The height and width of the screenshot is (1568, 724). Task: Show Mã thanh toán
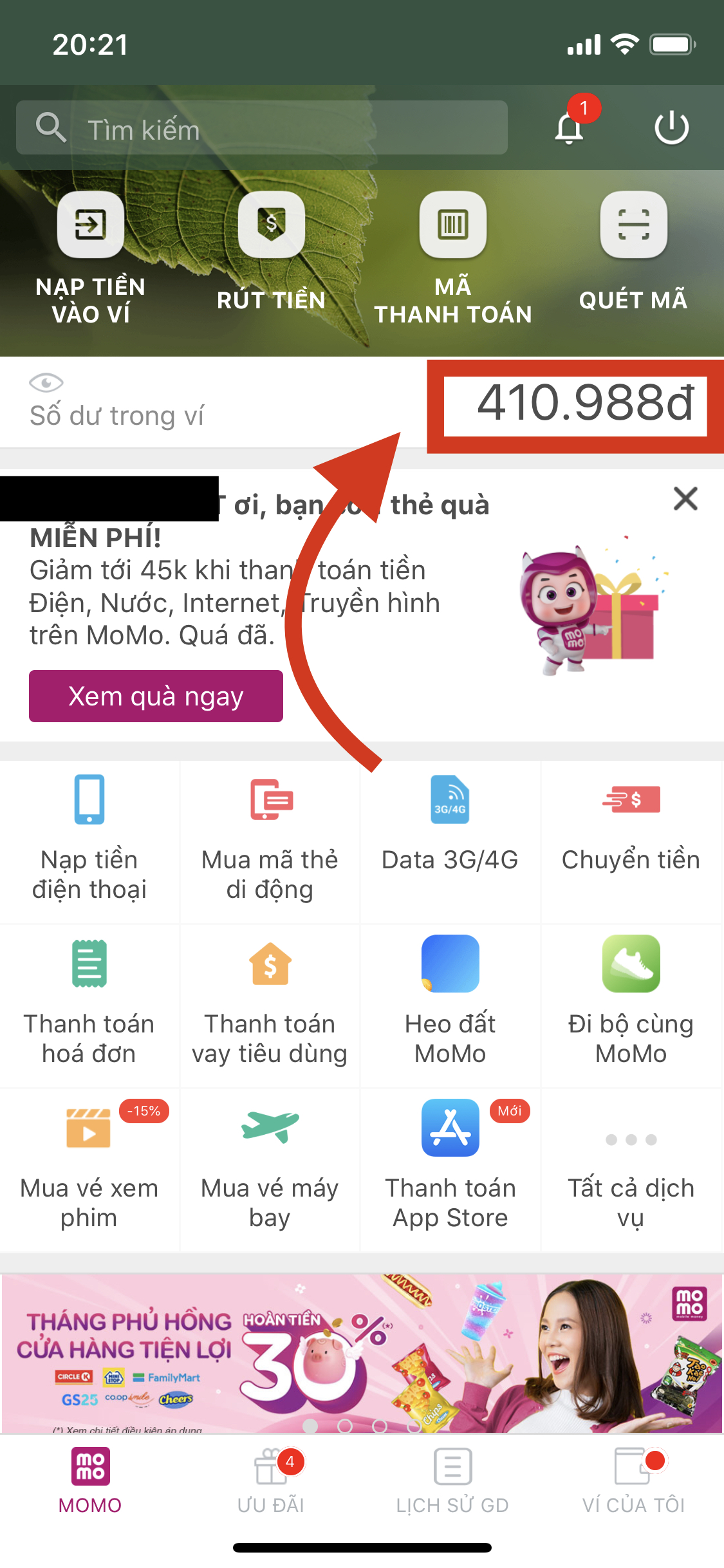tap(452, 225)
